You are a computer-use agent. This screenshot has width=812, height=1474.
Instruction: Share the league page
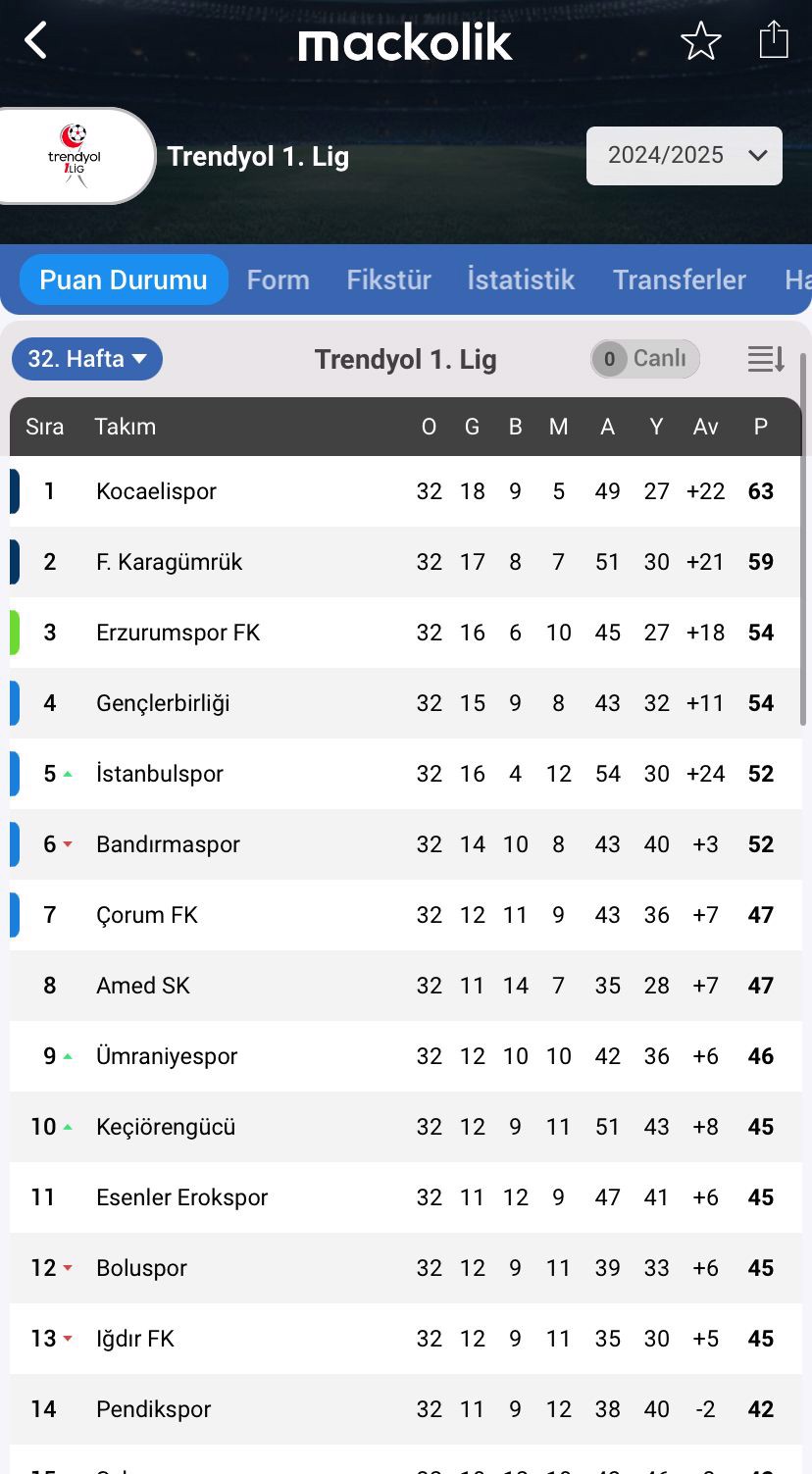[774, 40]
